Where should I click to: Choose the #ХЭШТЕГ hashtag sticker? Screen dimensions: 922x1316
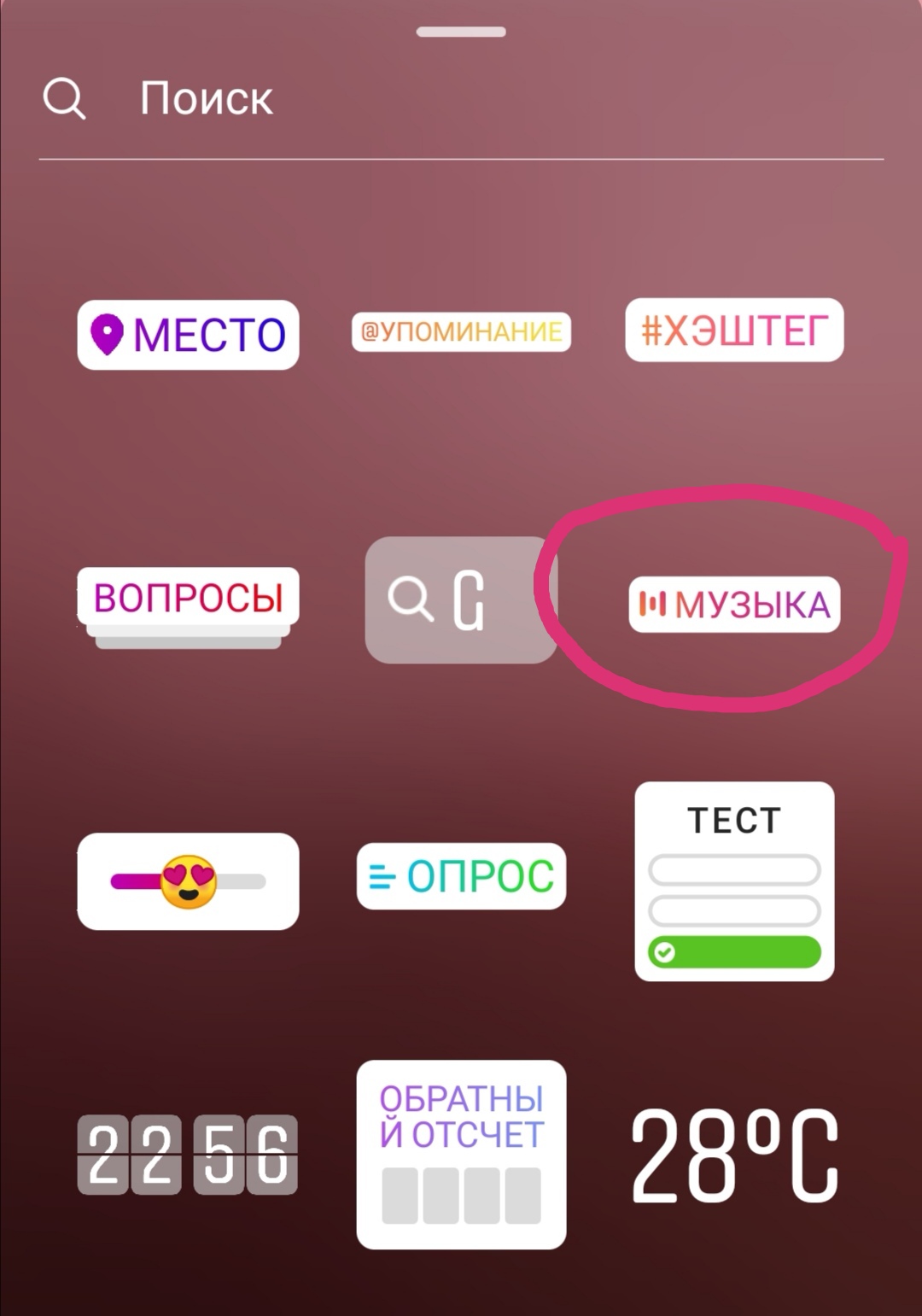734,330
